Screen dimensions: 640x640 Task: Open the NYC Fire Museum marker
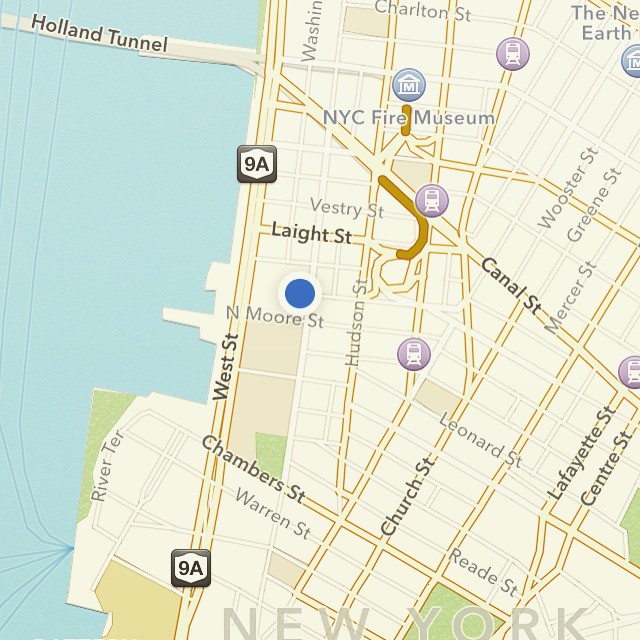(409, 85)
